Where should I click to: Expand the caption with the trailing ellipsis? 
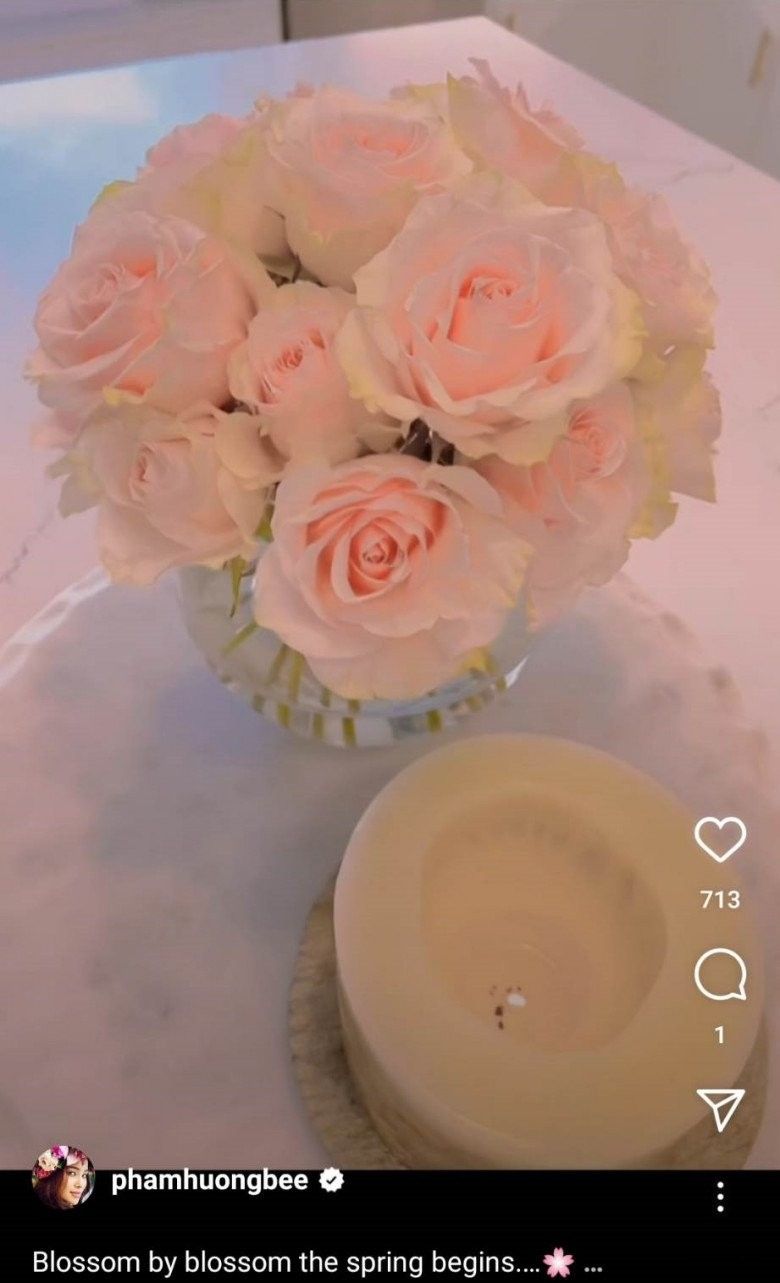point(594,1262)
